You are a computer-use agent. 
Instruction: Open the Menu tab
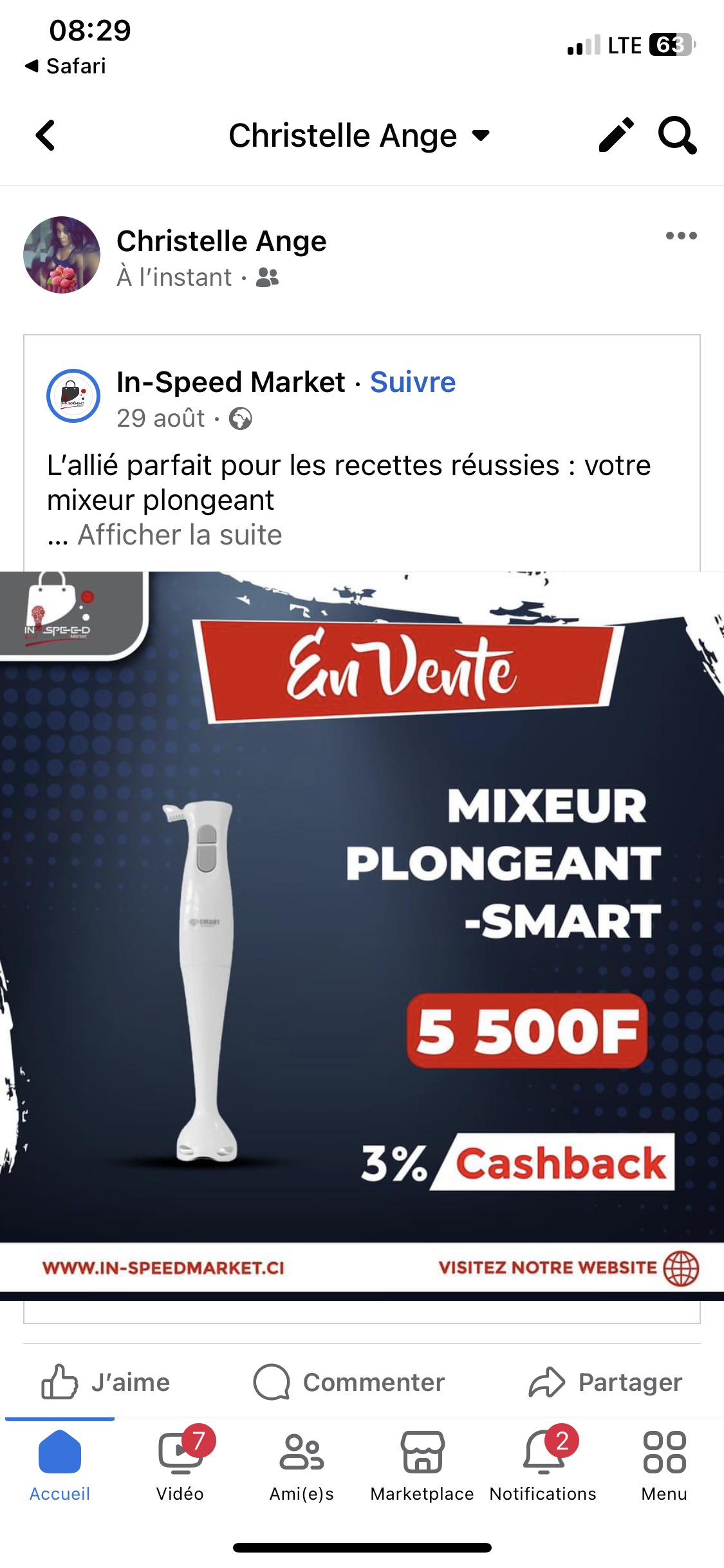(664, 1466)
